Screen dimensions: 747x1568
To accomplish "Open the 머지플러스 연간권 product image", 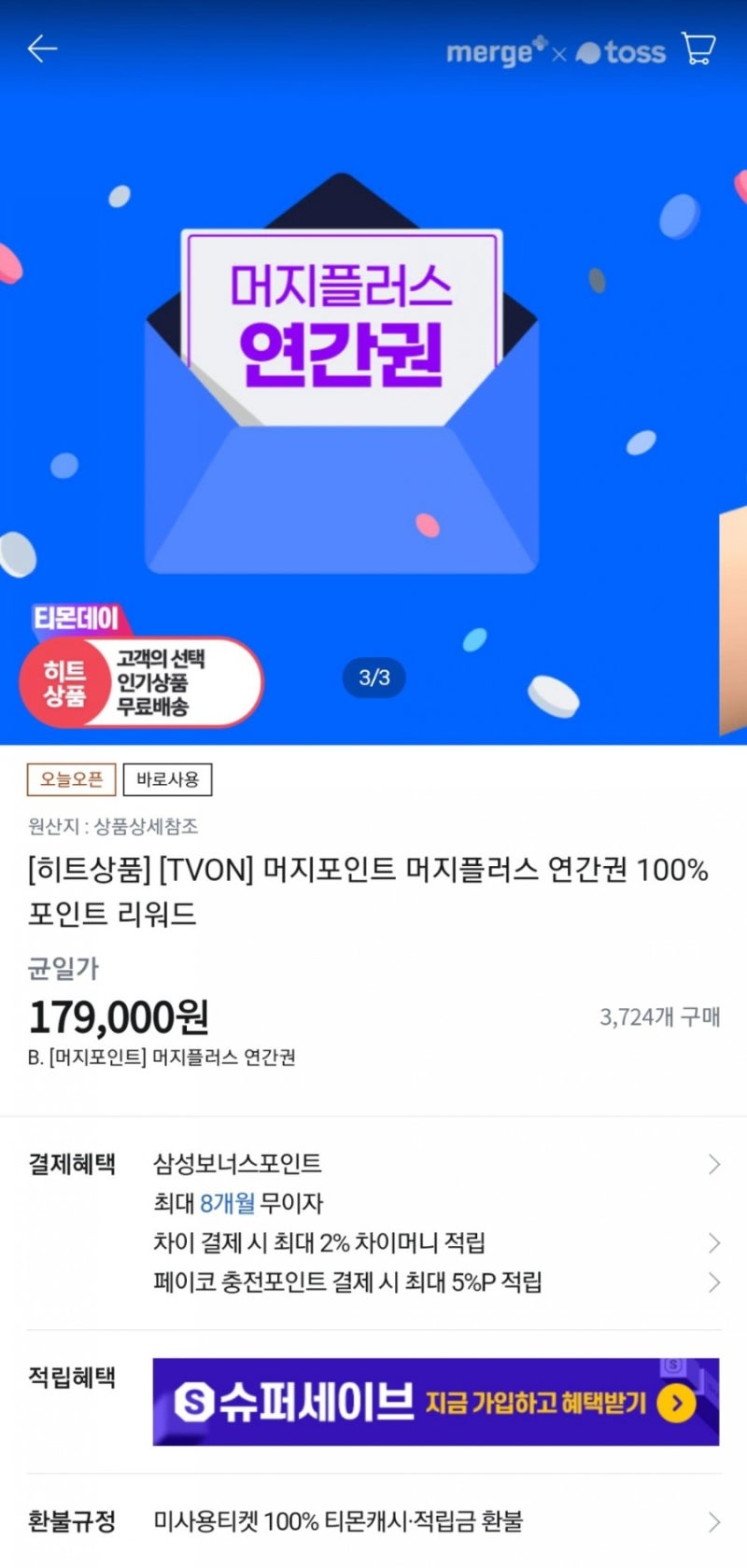I will click(x=373, y=373).
